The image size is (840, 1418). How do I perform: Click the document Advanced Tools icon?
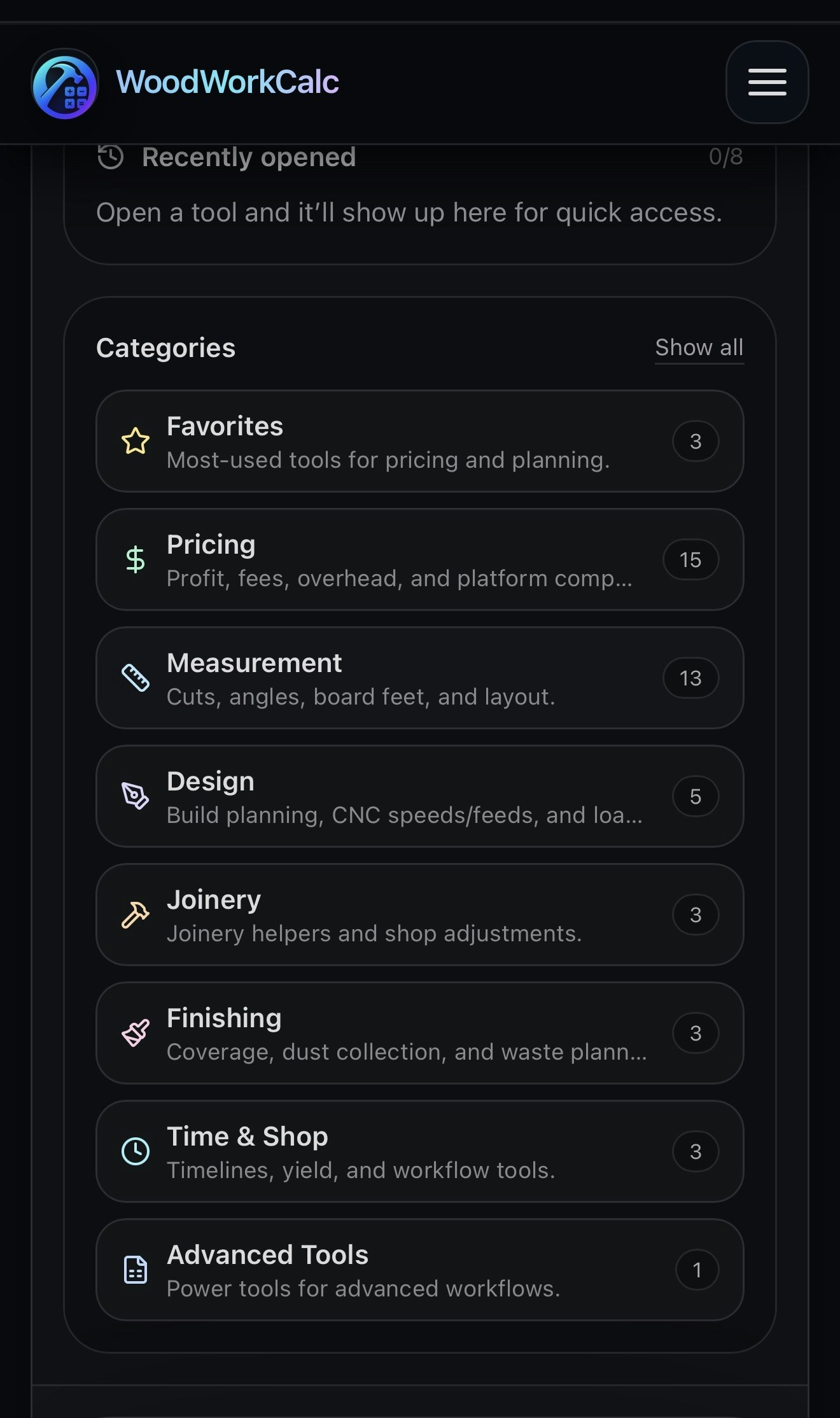point(135,1270)
